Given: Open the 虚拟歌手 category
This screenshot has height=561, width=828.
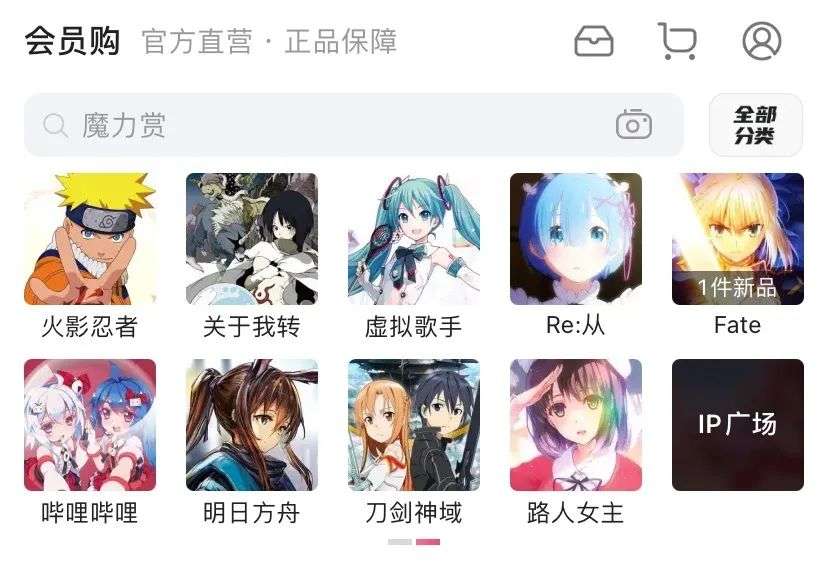Looking at the screenshot, I should 414,240.
